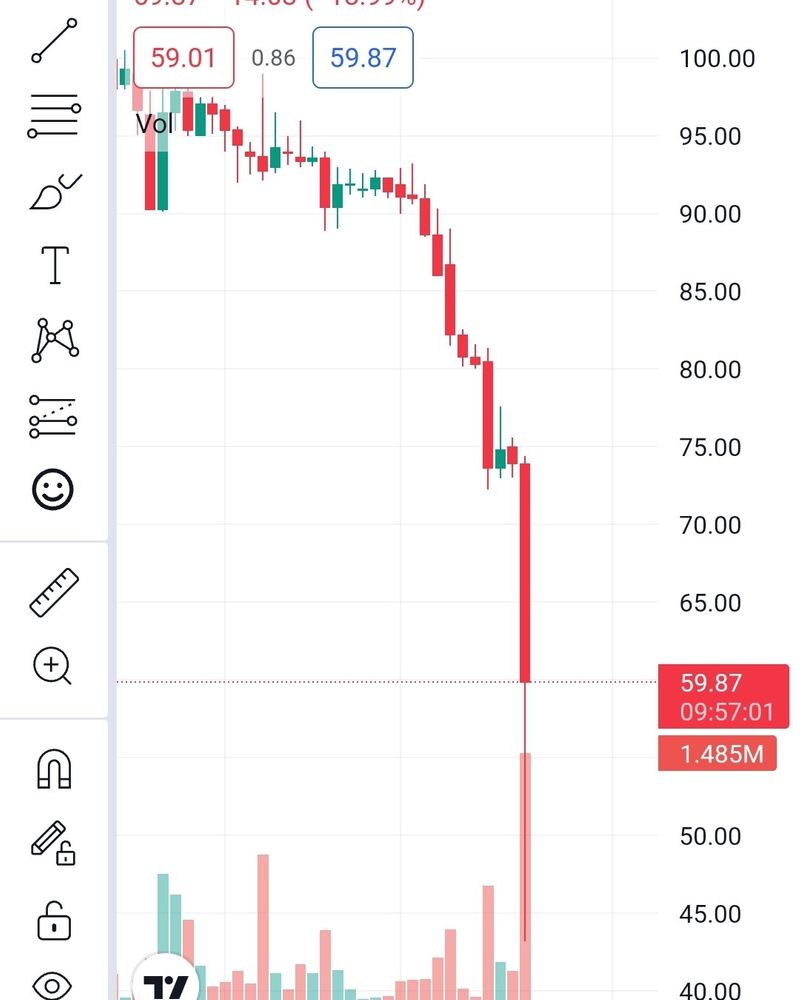Open the XABCD pattern tool
The width and height of the screenshot is (800, 1000).
(55, 340)
